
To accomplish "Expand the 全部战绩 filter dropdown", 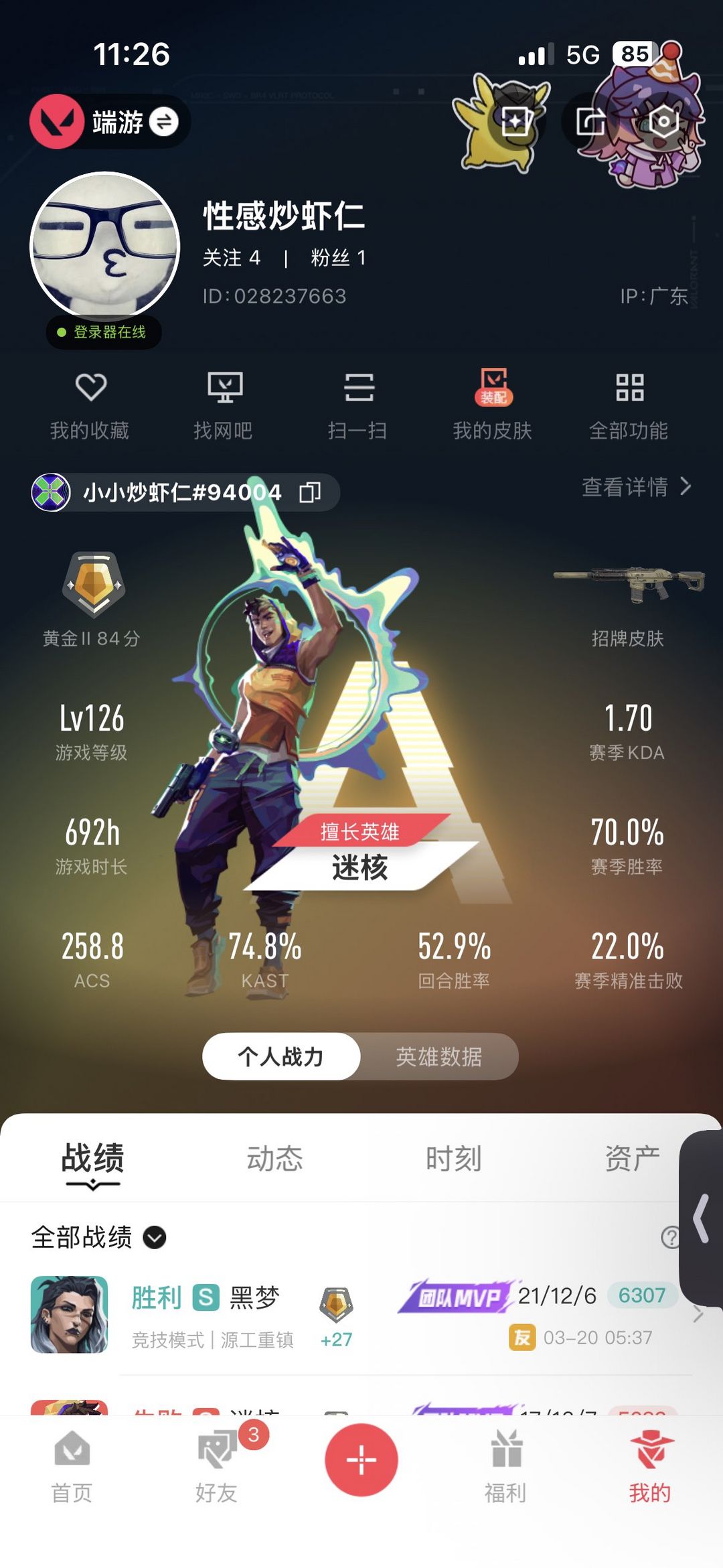I will pos(155,1236).
